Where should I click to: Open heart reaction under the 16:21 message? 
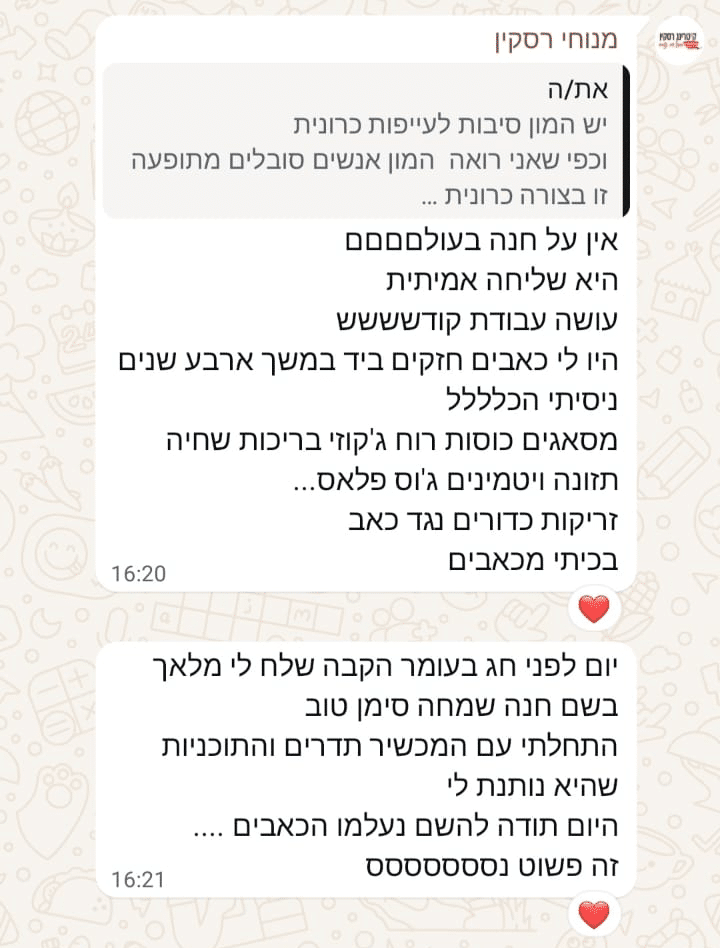click(x=594, y=913)
